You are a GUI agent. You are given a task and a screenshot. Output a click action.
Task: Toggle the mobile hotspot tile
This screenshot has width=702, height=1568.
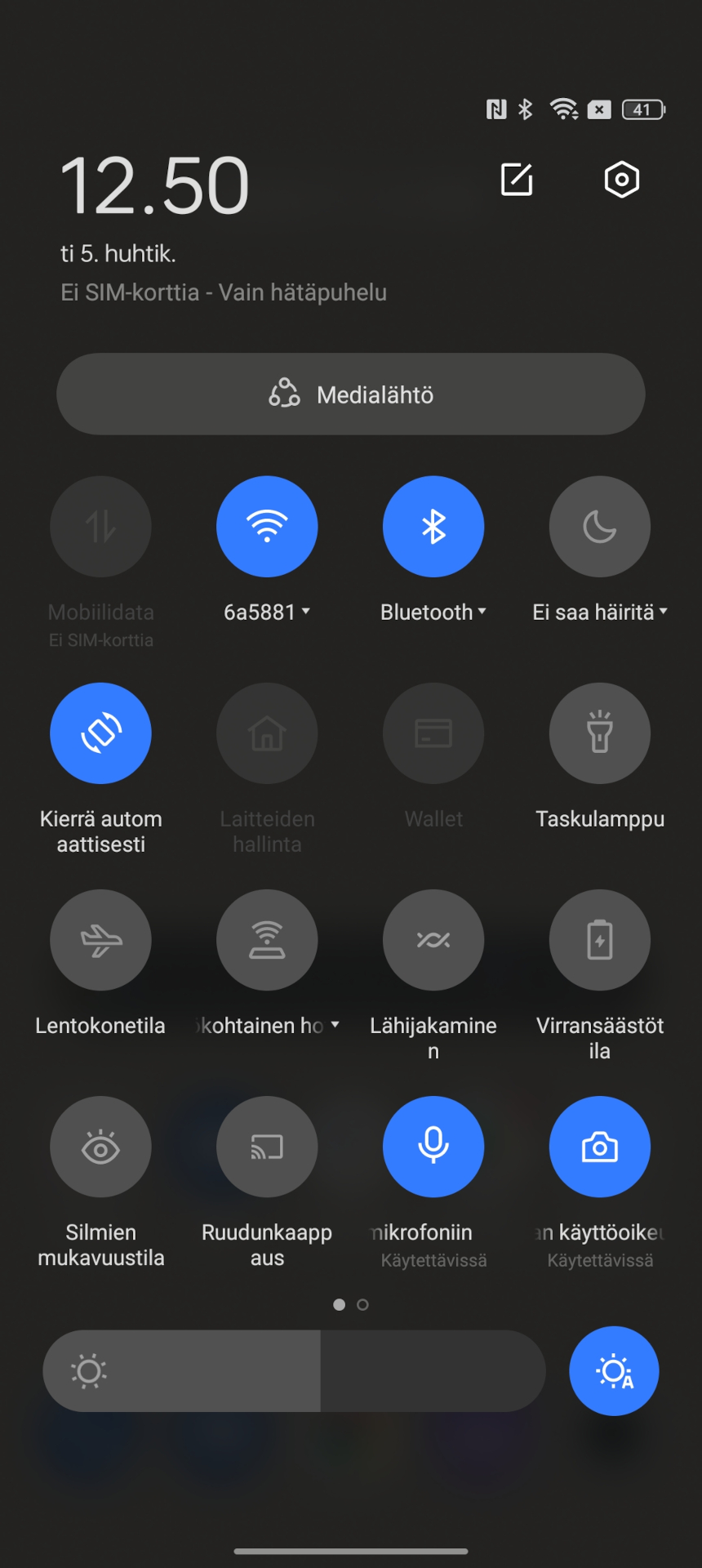[267, 940]
